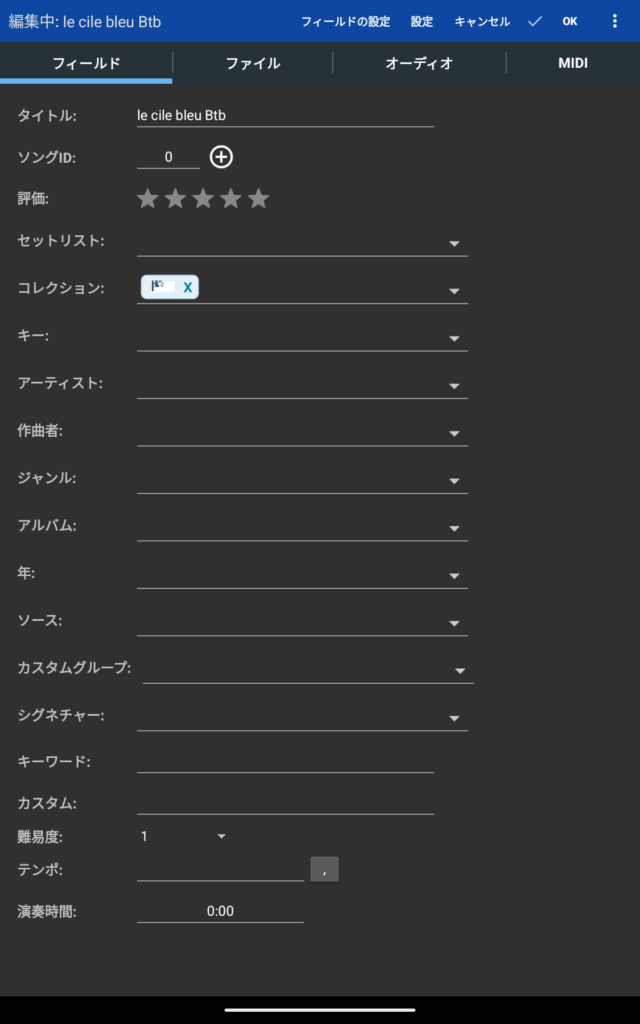Expand the アーティスト dropdown
The image size is (640, 1024).
tap(454, 386)
